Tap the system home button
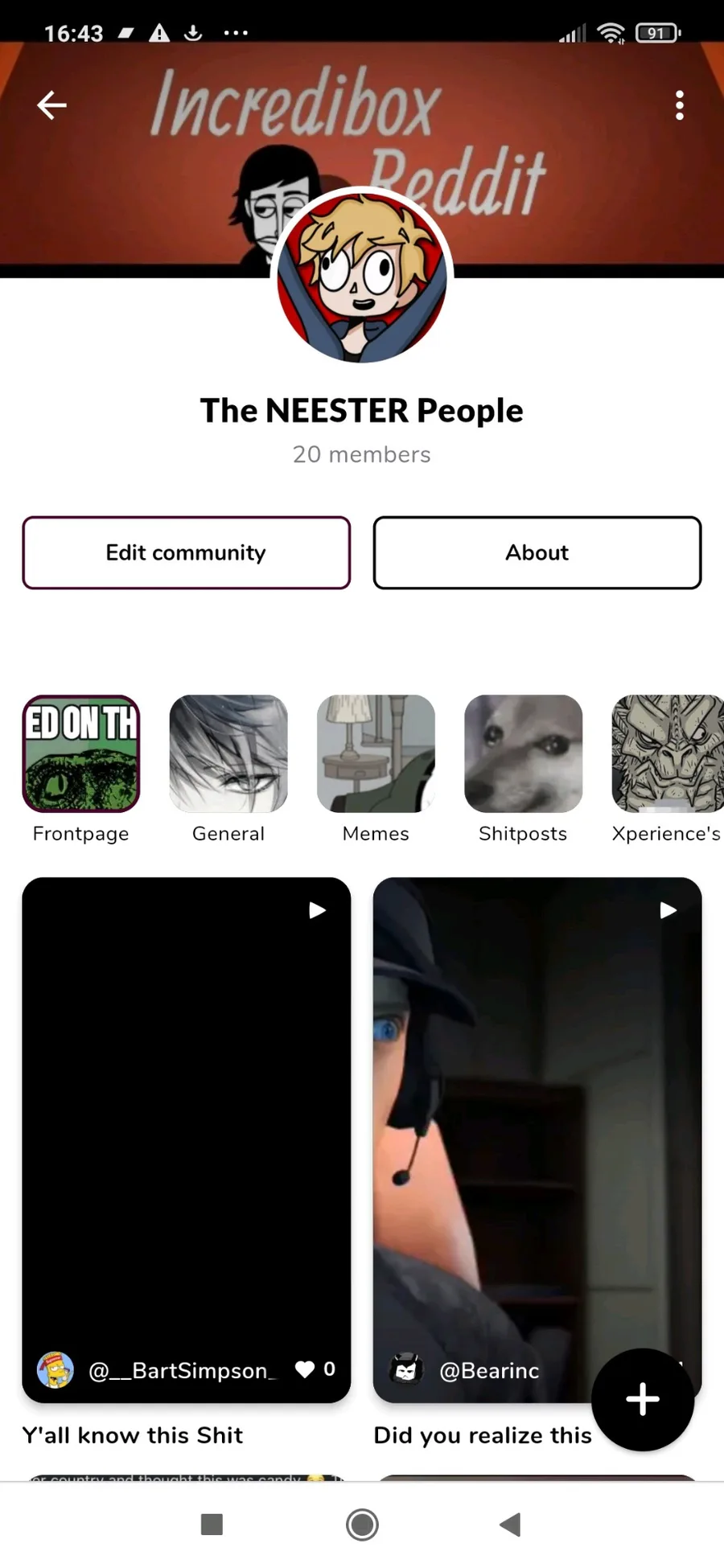This screenshot has width=724, height=1568. 362,1525
